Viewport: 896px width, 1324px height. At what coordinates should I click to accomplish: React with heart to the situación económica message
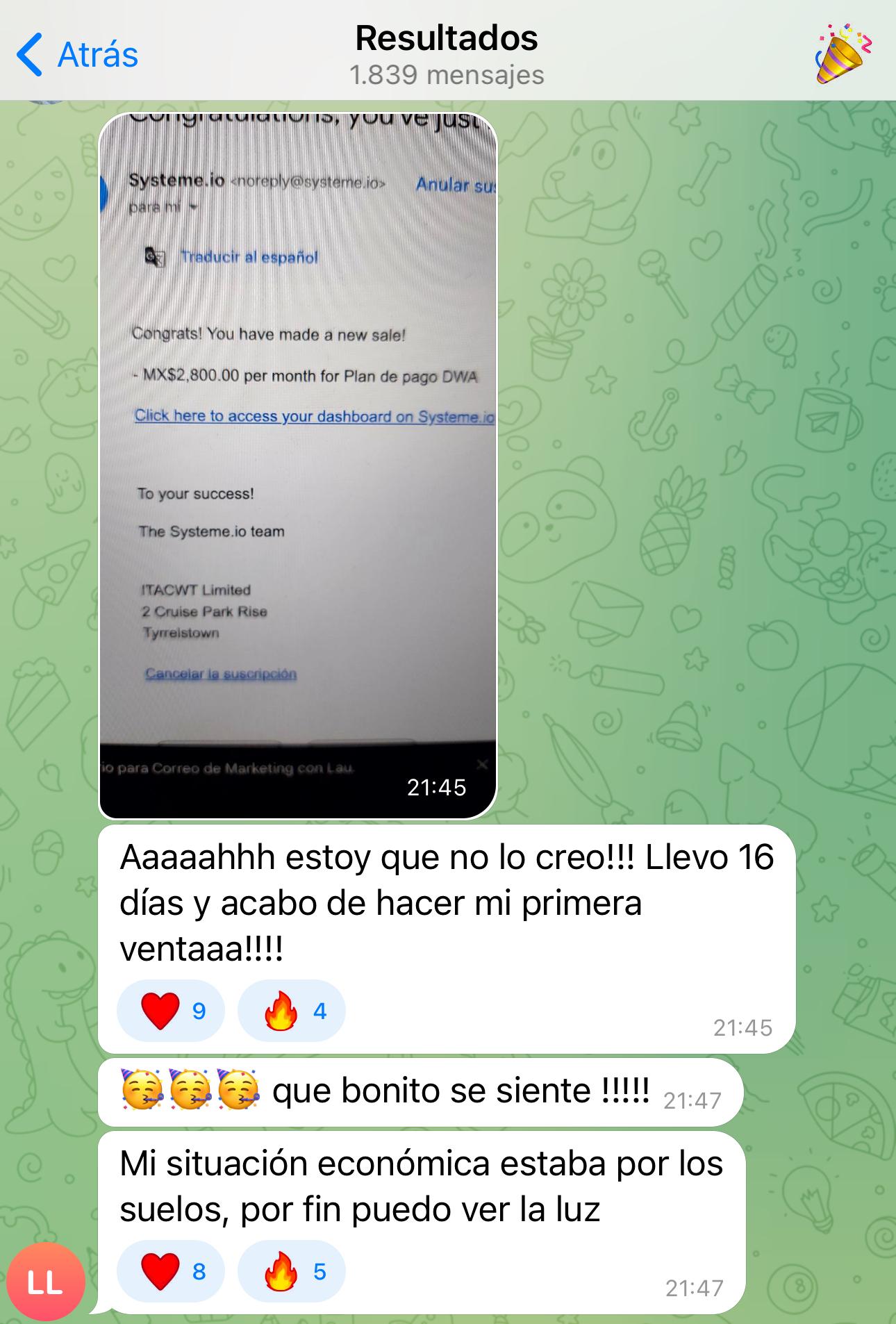[171, 1271]
